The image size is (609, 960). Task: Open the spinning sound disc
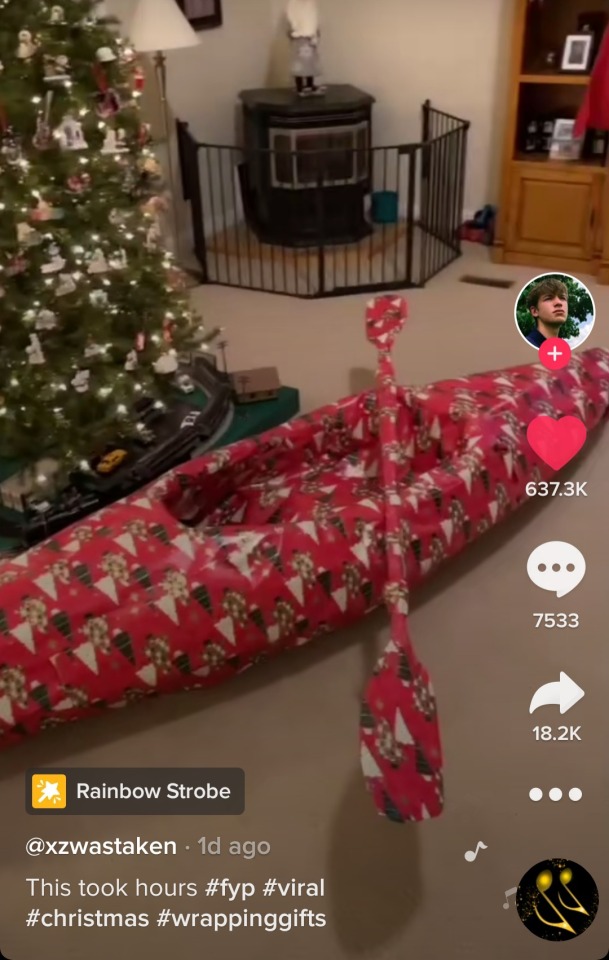point(557,899)
